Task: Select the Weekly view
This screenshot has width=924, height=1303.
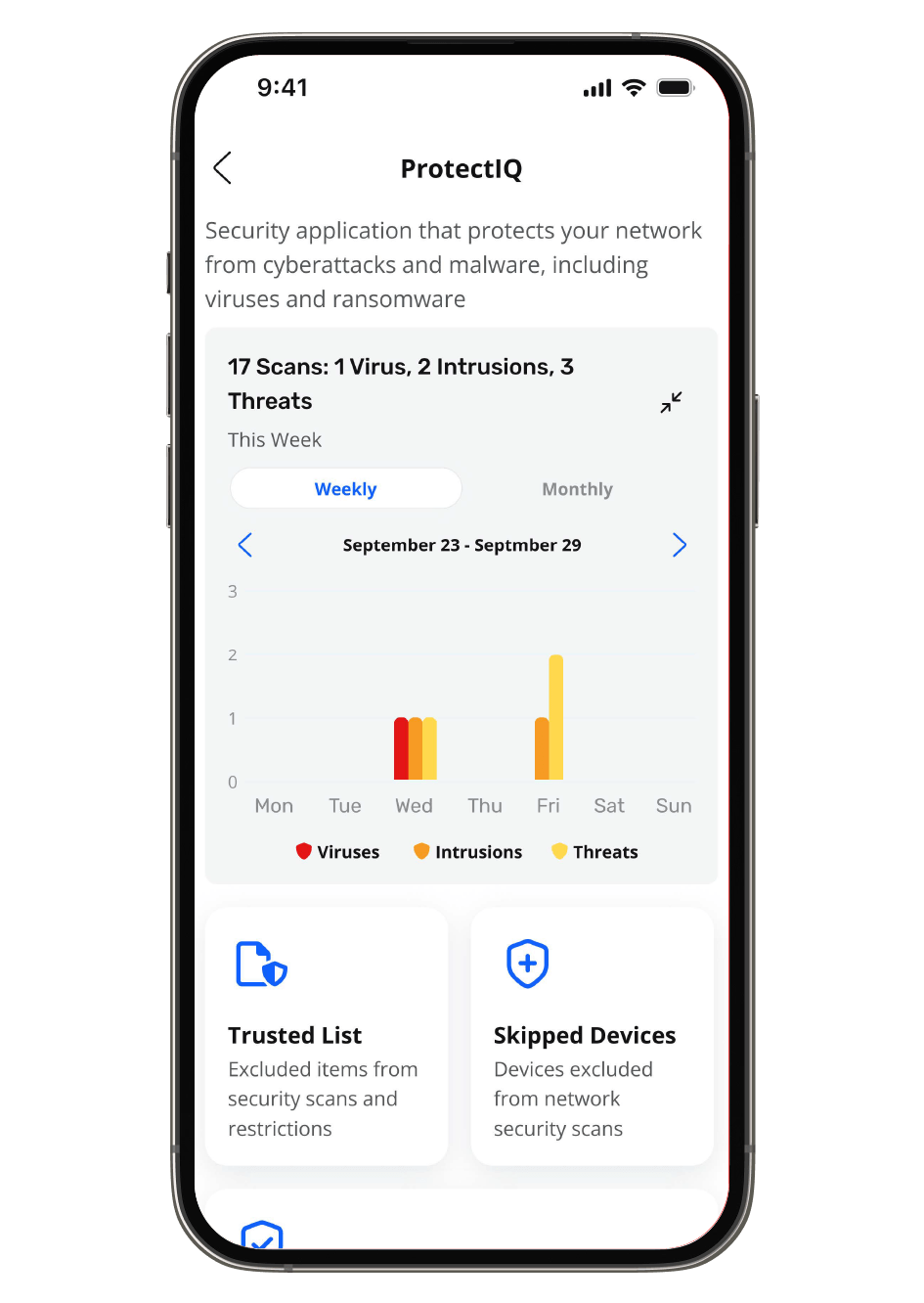Action: pos(345,489)
